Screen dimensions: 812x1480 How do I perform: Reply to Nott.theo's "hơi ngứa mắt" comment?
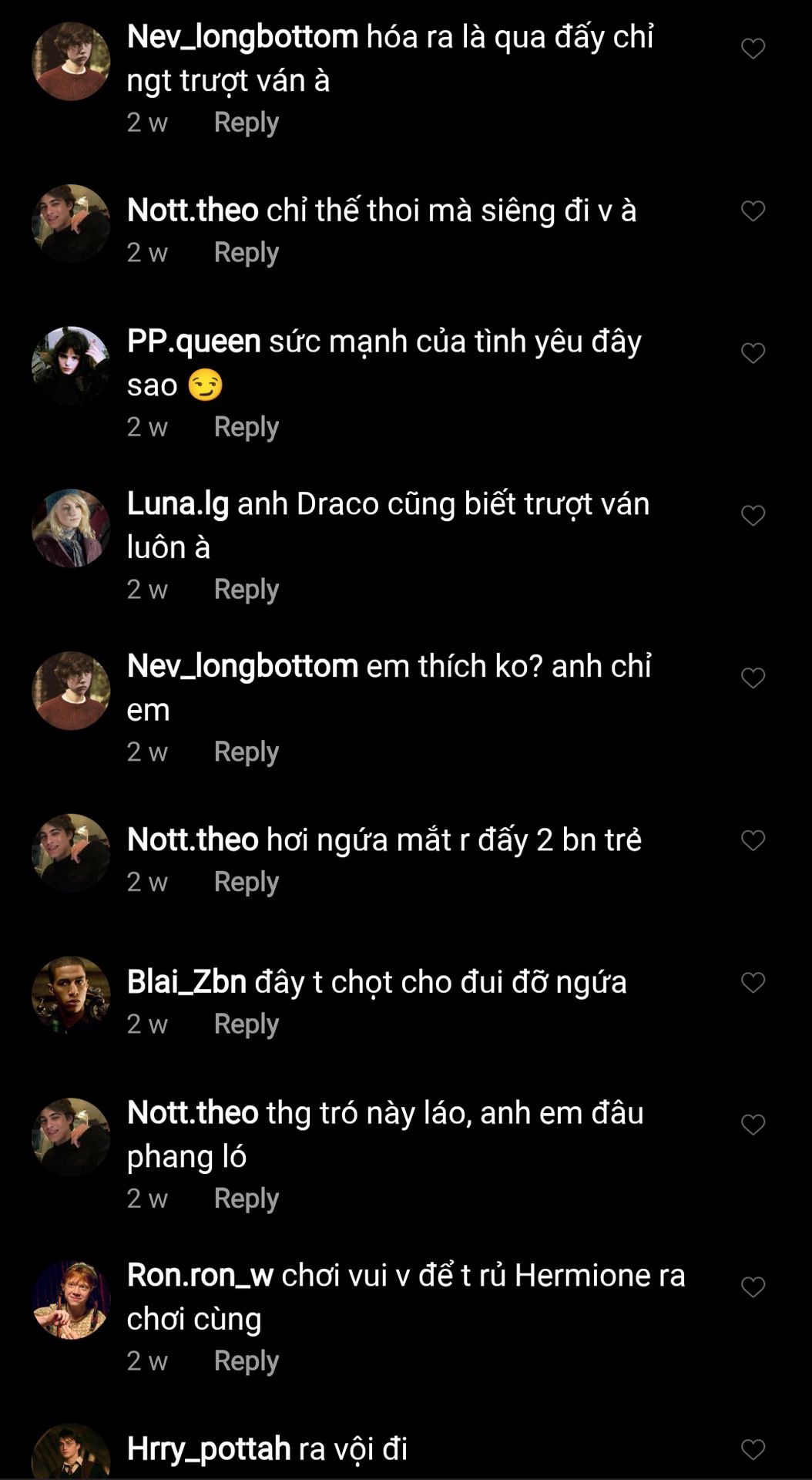tap(246, 883)
